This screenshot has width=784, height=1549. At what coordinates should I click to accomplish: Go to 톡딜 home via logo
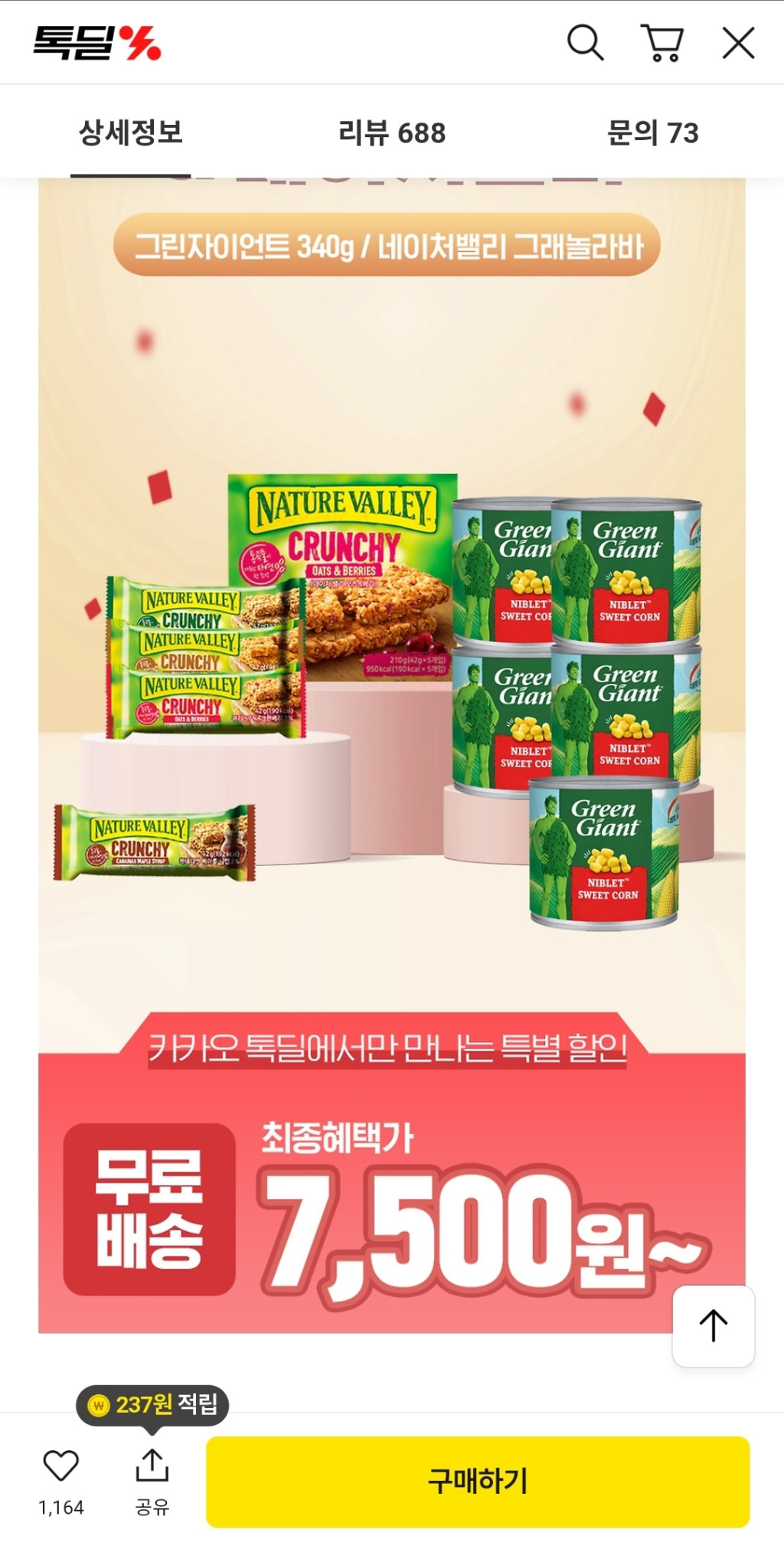pyautogui.click(x=97, y=43)
